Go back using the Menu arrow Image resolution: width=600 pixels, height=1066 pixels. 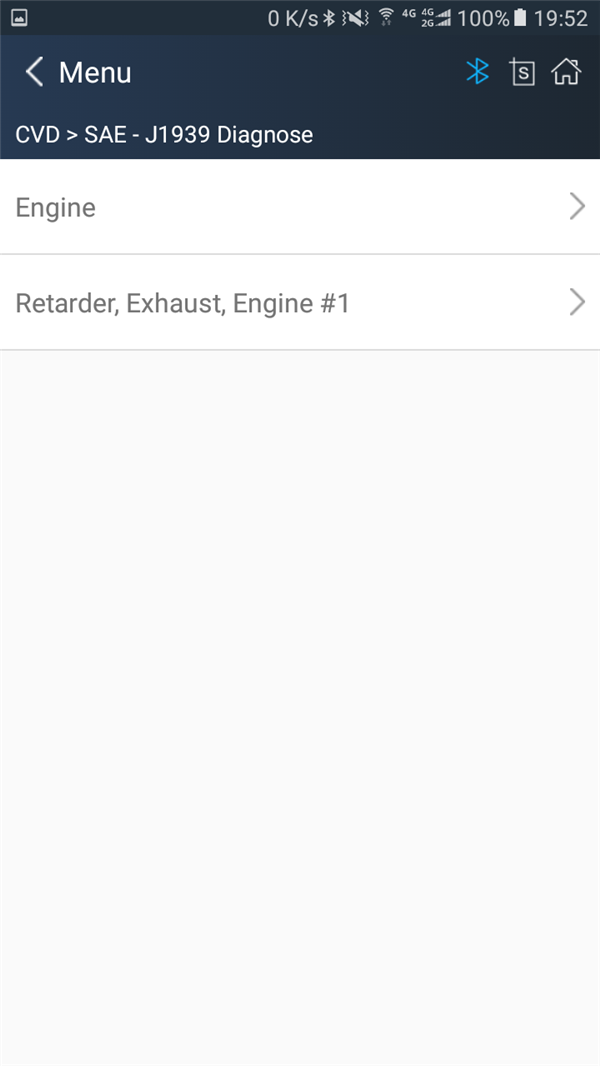click(35, 72)
